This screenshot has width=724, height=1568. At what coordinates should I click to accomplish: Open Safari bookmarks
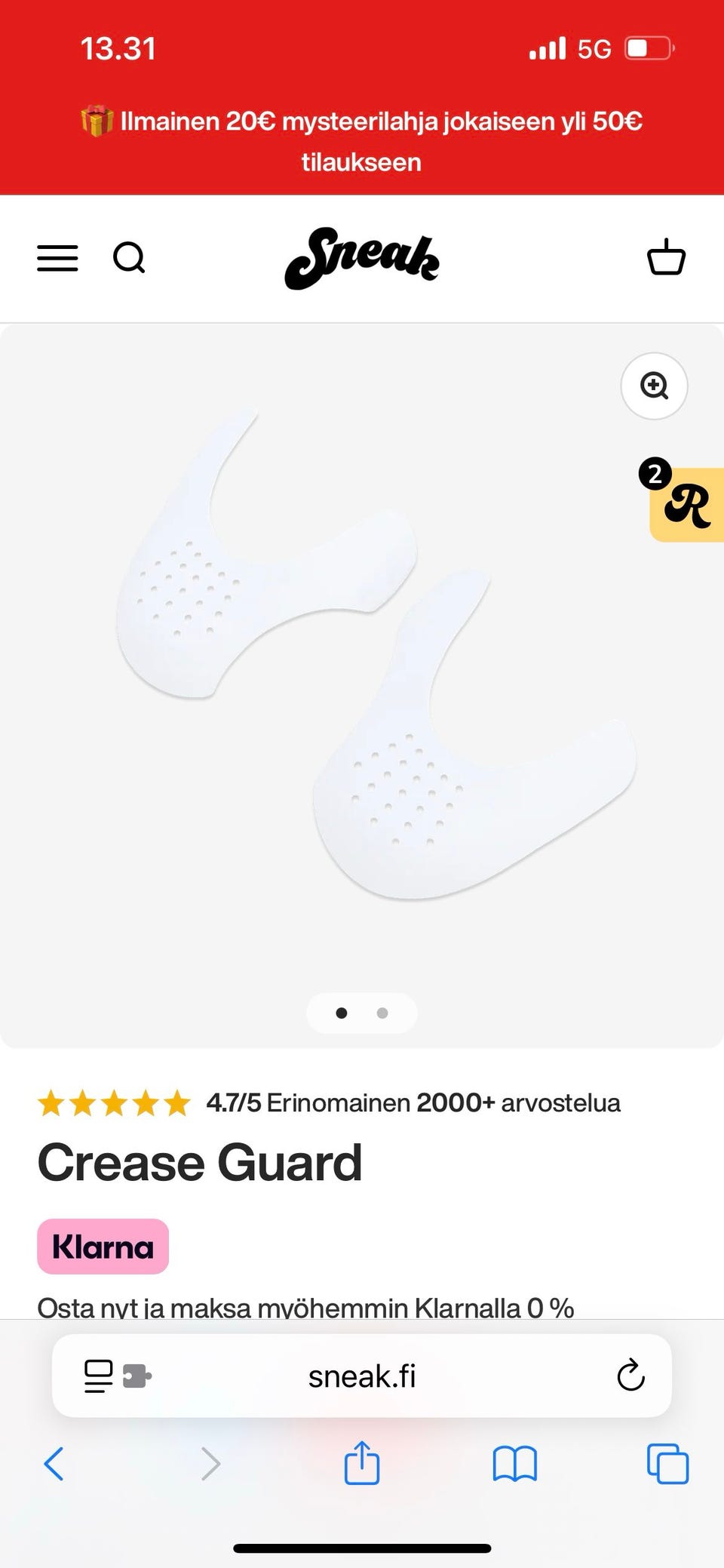tap(514, 1464)
